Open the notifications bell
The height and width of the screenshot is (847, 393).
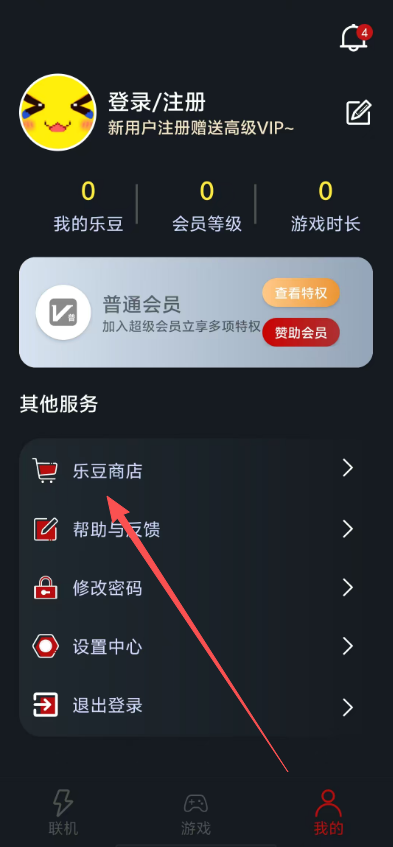(x=355, y=37)
